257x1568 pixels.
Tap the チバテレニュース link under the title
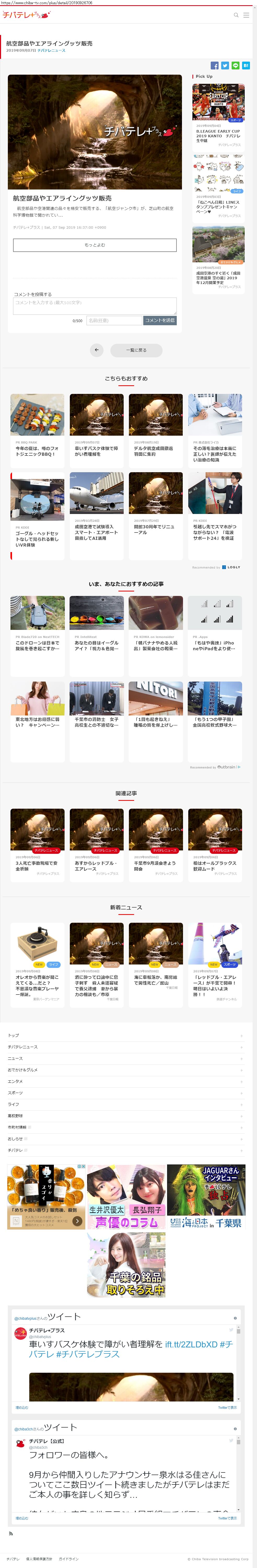point(51,51)
